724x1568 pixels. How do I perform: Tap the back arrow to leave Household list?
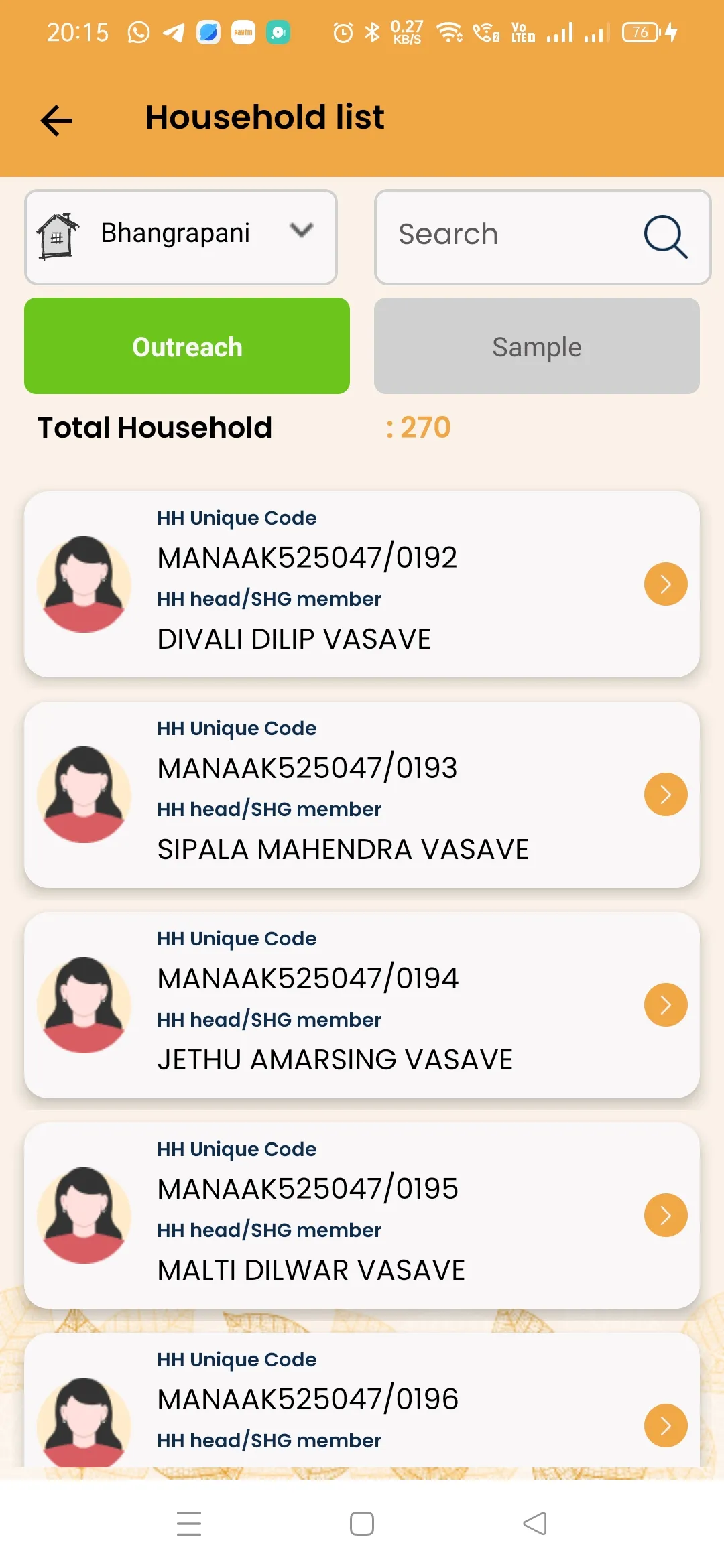coord(57,119)
